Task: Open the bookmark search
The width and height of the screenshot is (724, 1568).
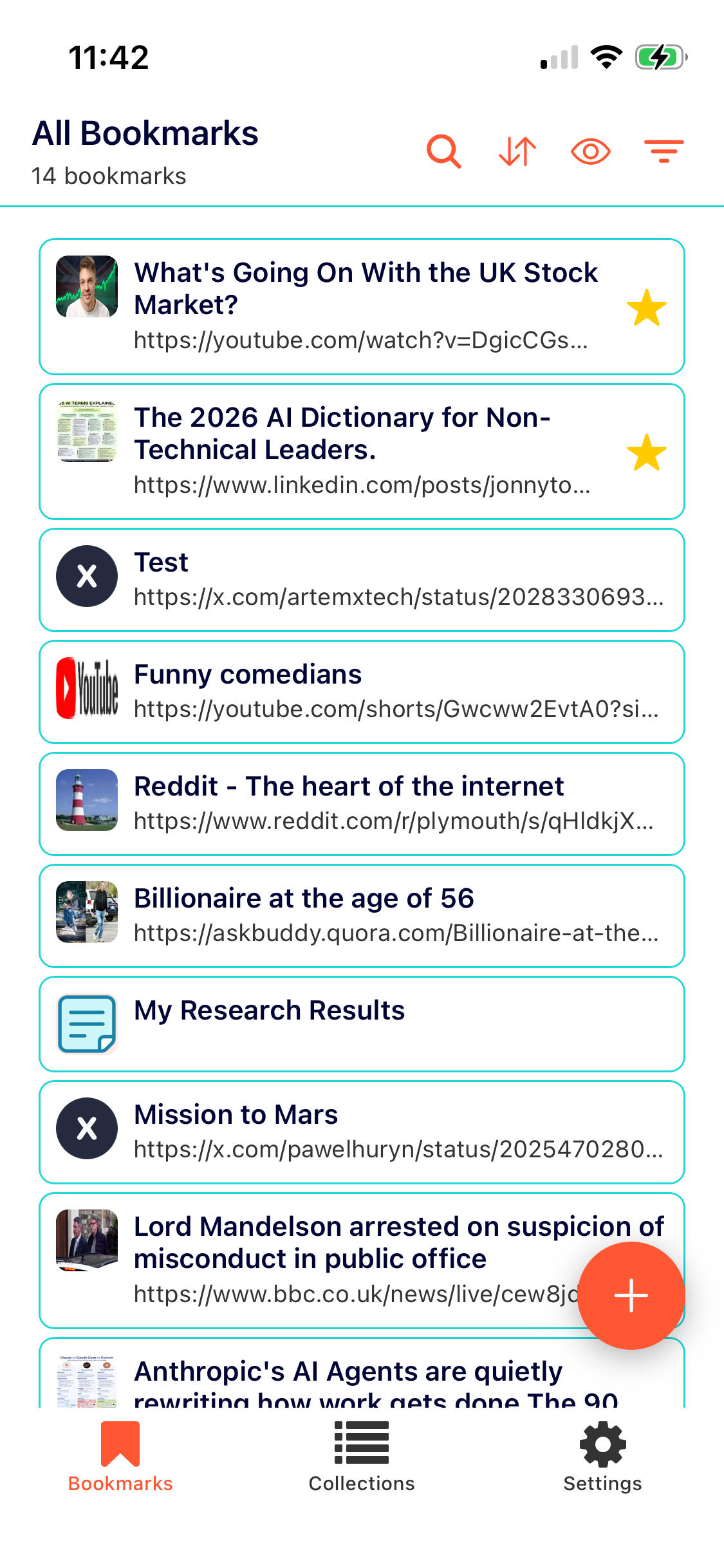Action: (443, 151)
